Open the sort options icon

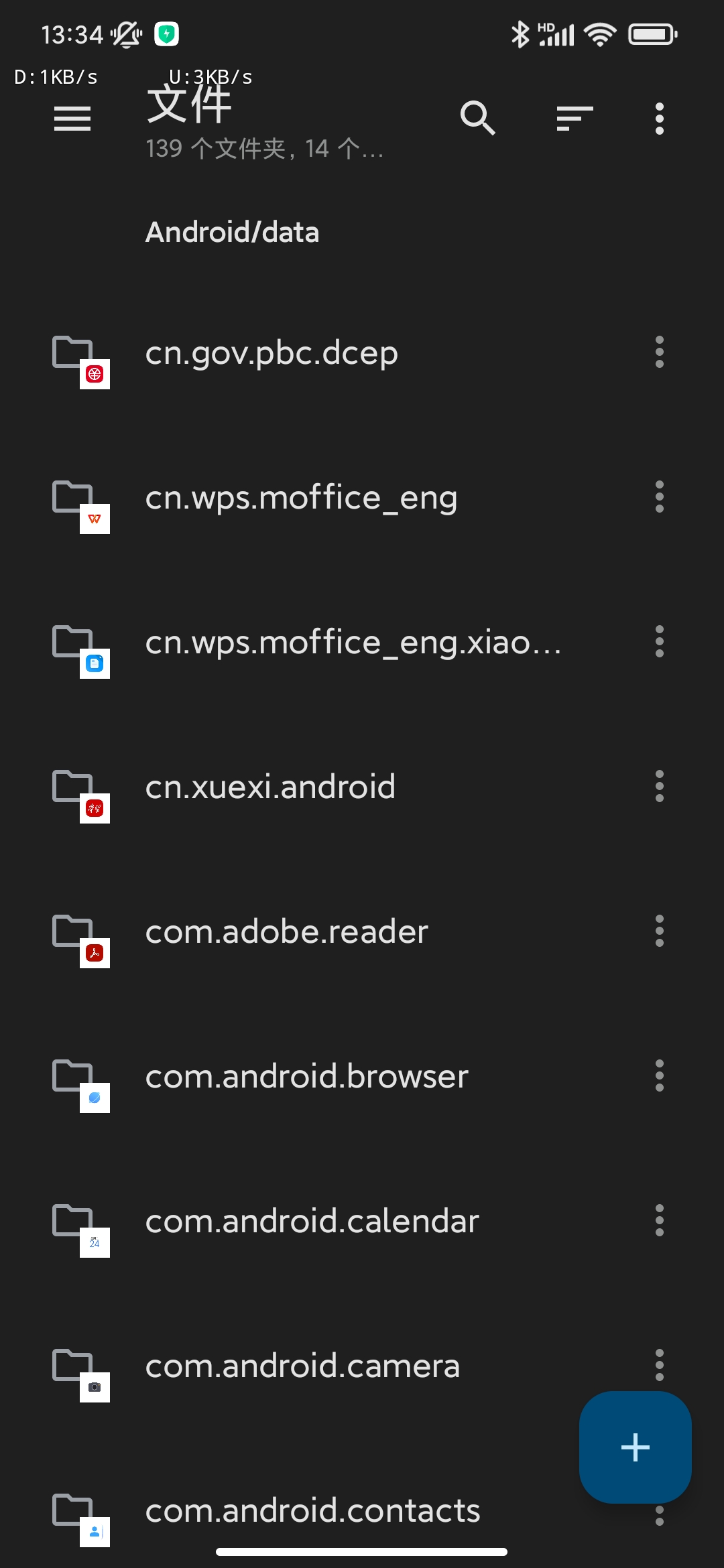coord(575,119)
